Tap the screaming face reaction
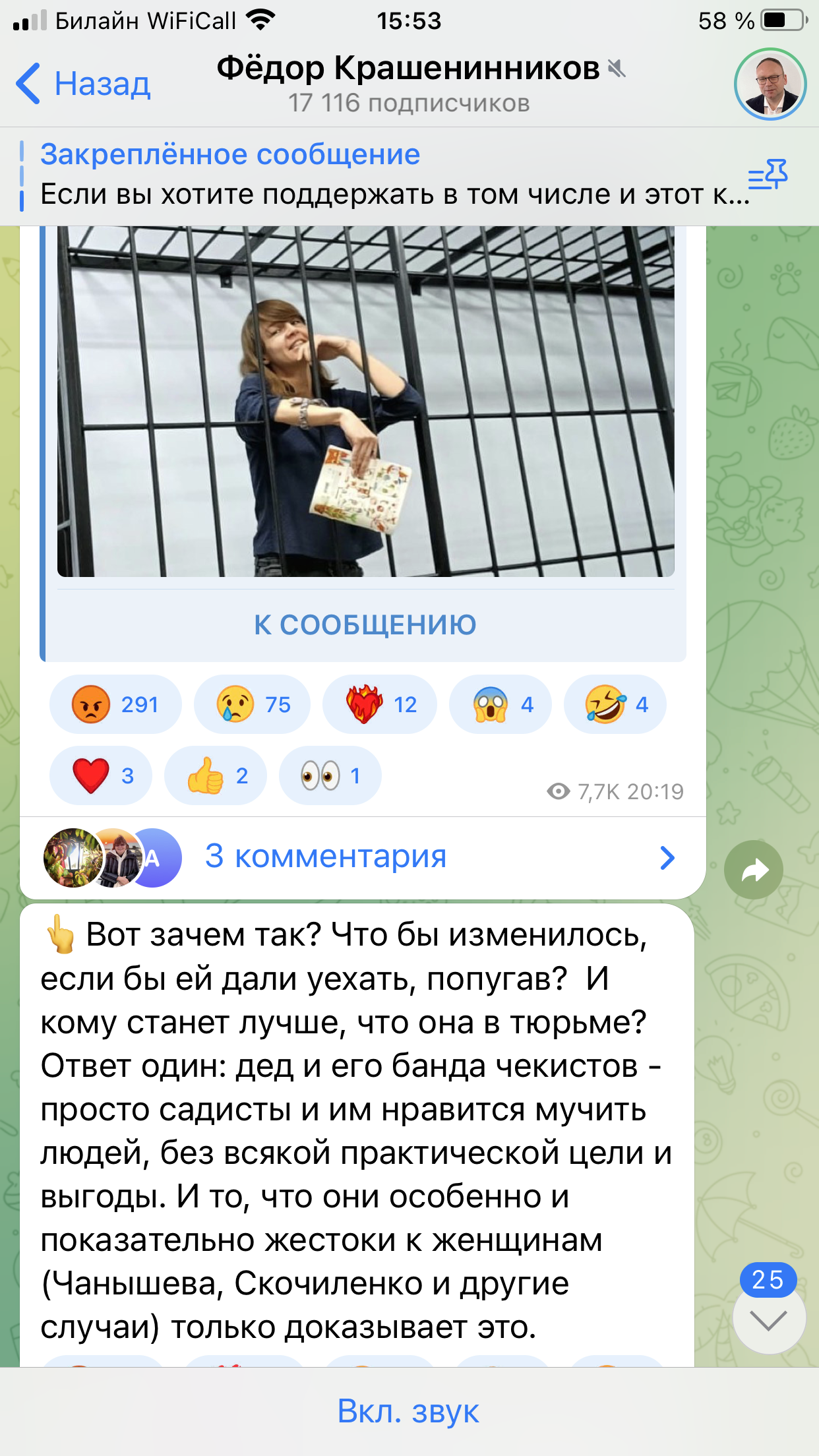819x1456 pixels. click(x=500, y=704)
